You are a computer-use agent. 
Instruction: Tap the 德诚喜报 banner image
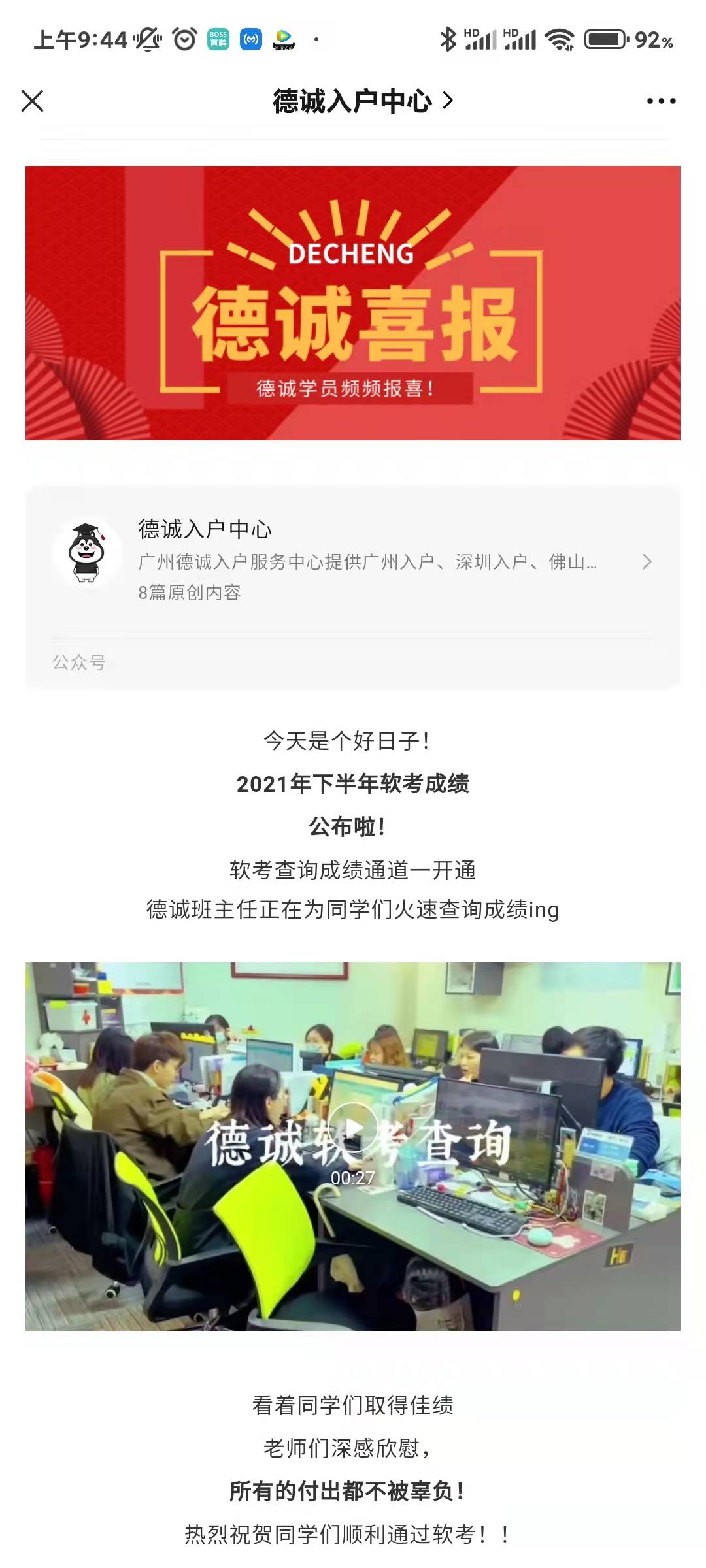(353, 303)
